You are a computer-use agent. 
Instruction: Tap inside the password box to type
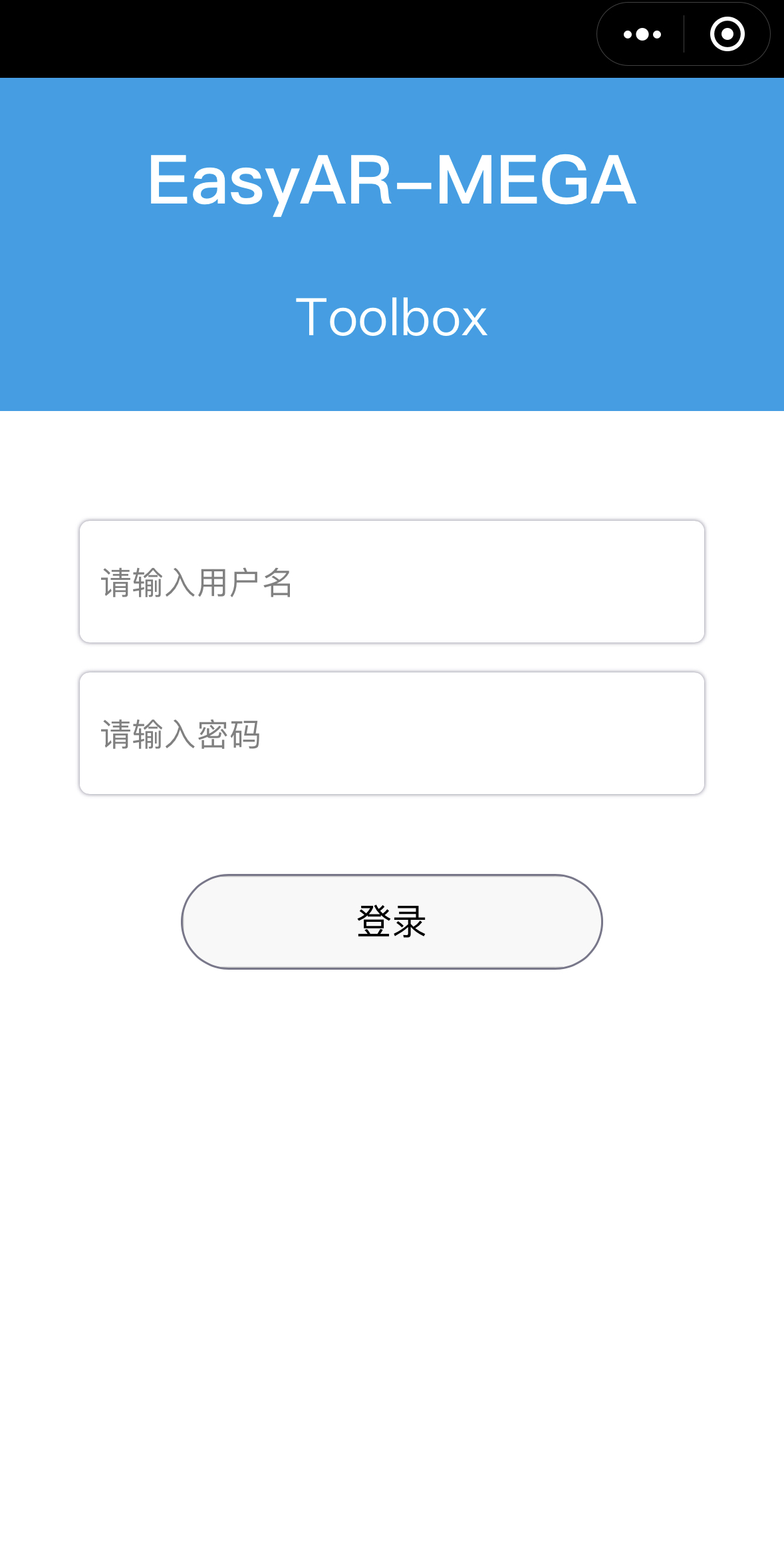(392, 732)
